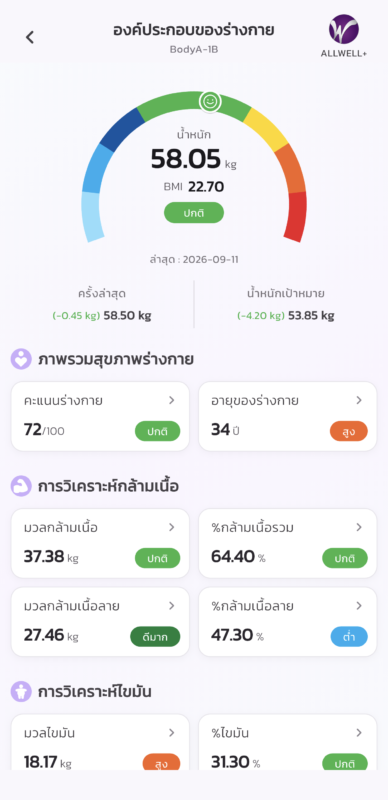This screenshot has height=800, width=388.
Task: View มวลไขมัน 18.17 kg details
Action: [100, 742]
